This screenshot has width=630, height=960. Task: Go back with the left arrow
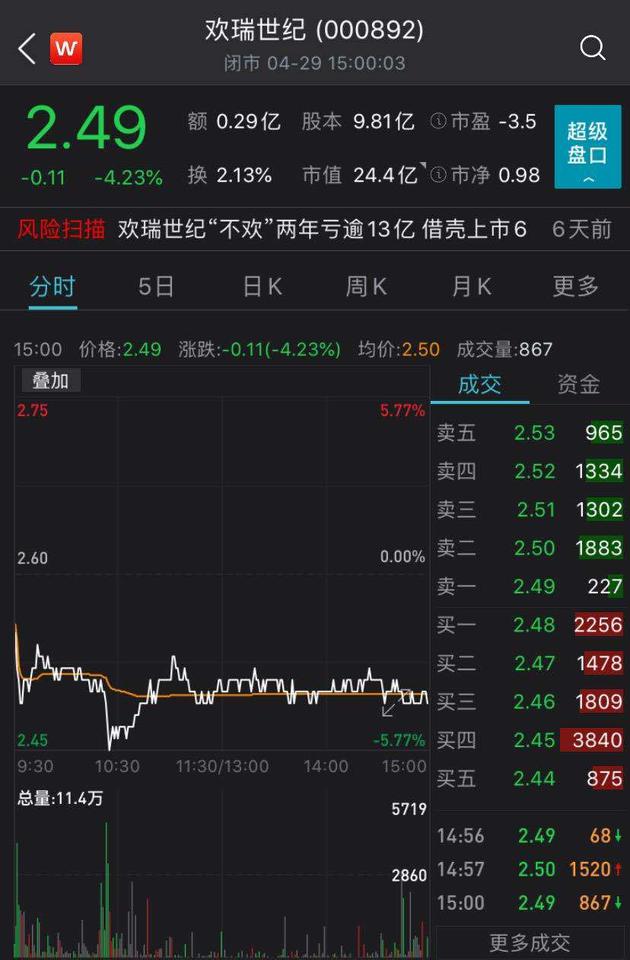click(27, 48)
